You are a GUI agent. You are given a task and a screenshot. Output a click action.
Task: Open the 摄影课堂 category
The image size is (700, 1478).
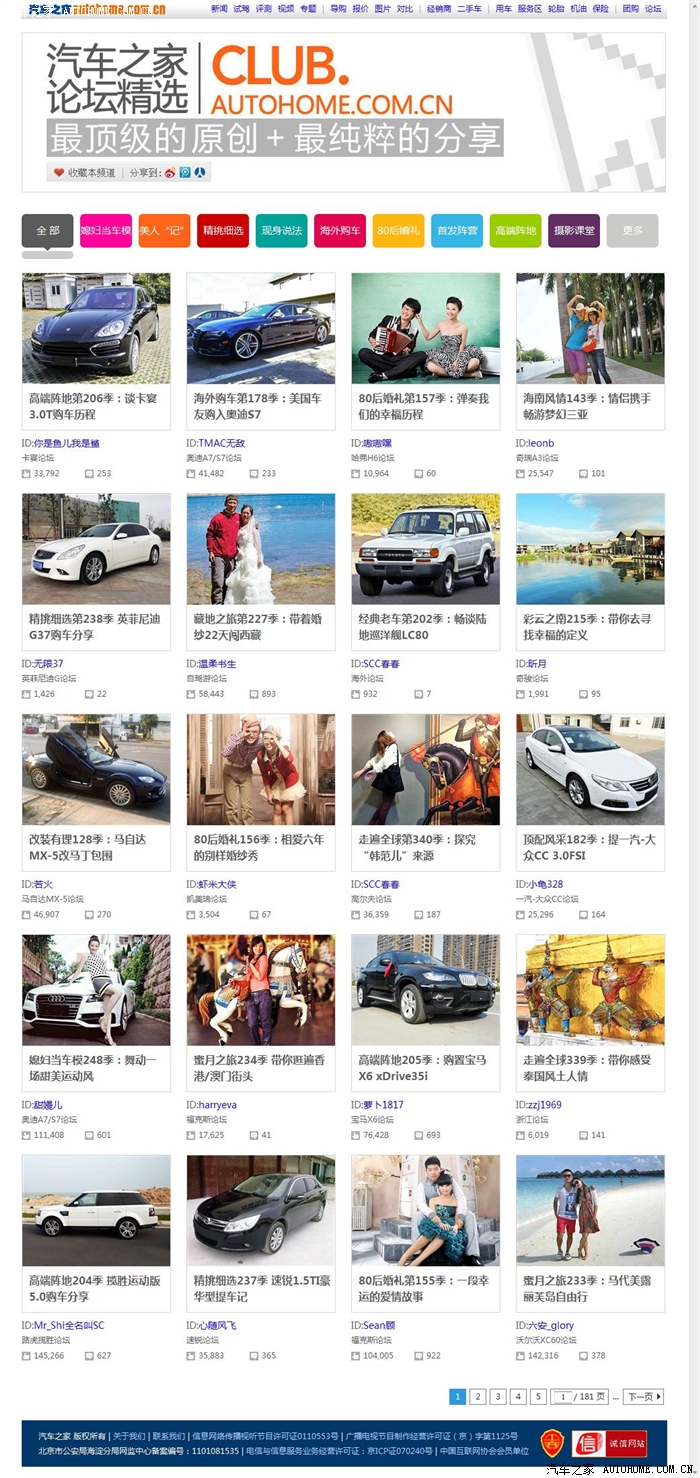574,230
